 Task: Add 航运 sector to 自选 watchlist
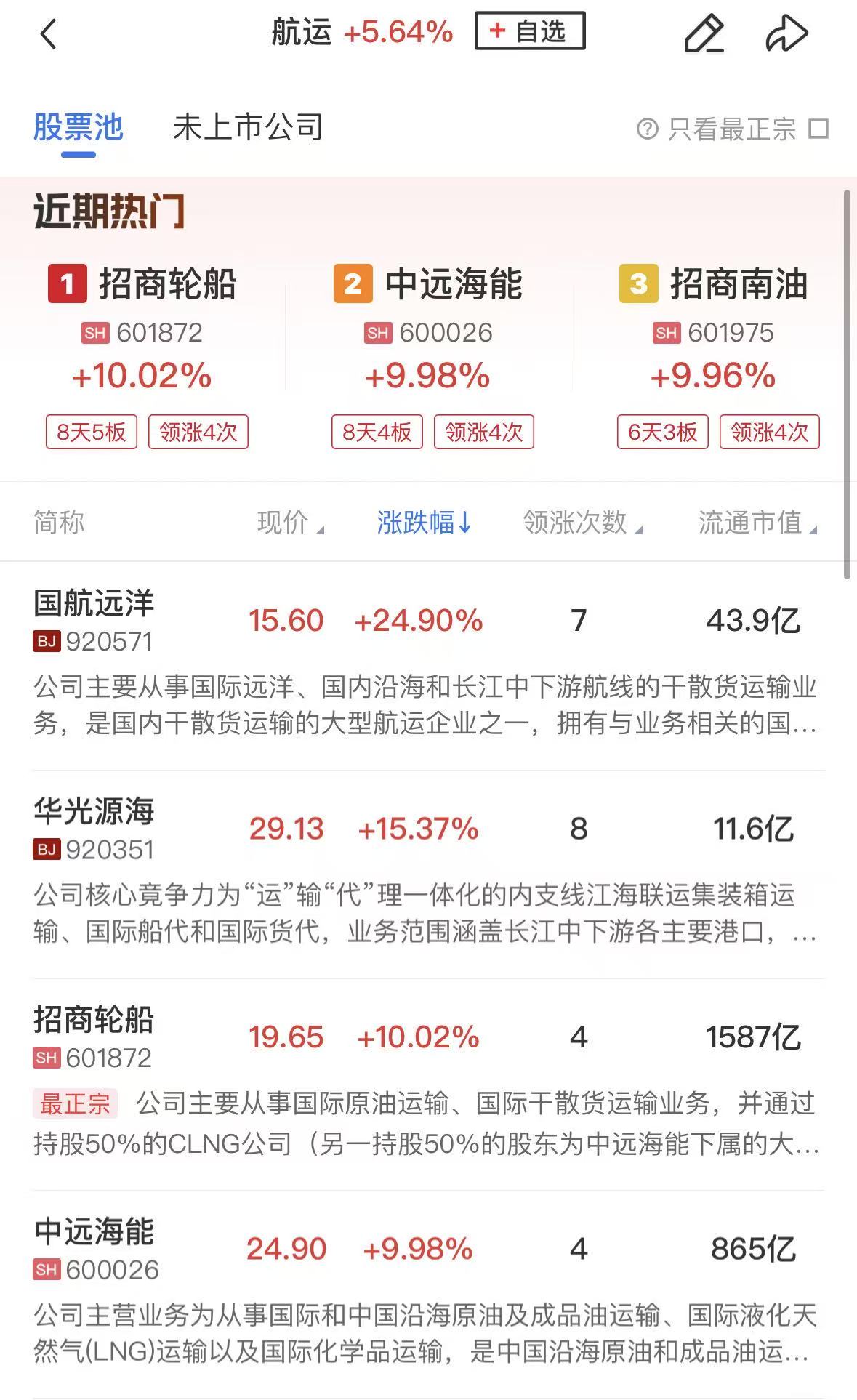529,31
